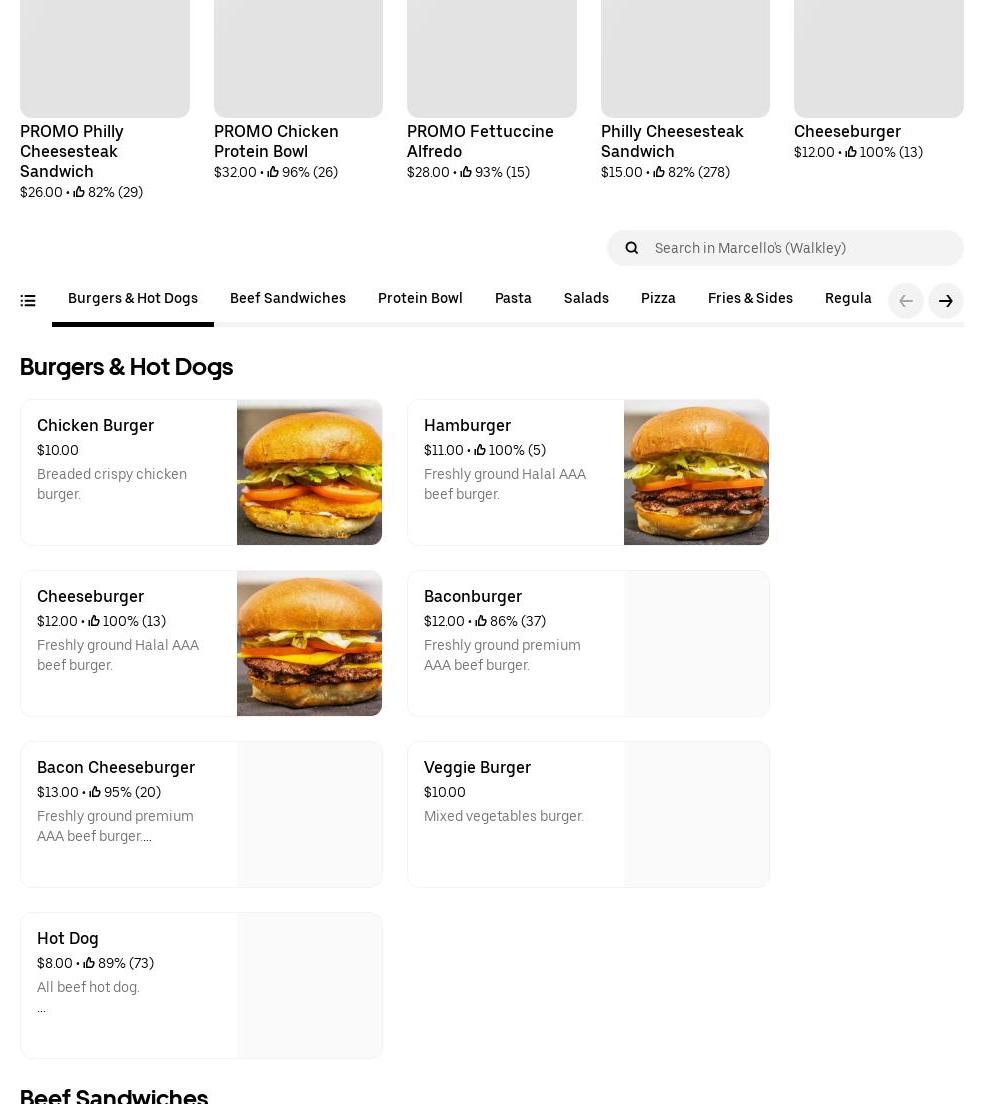Jump to the Protein Bowl section
Image resolution: width=984 pixels, height=1104 pixels.
[420, 298]
